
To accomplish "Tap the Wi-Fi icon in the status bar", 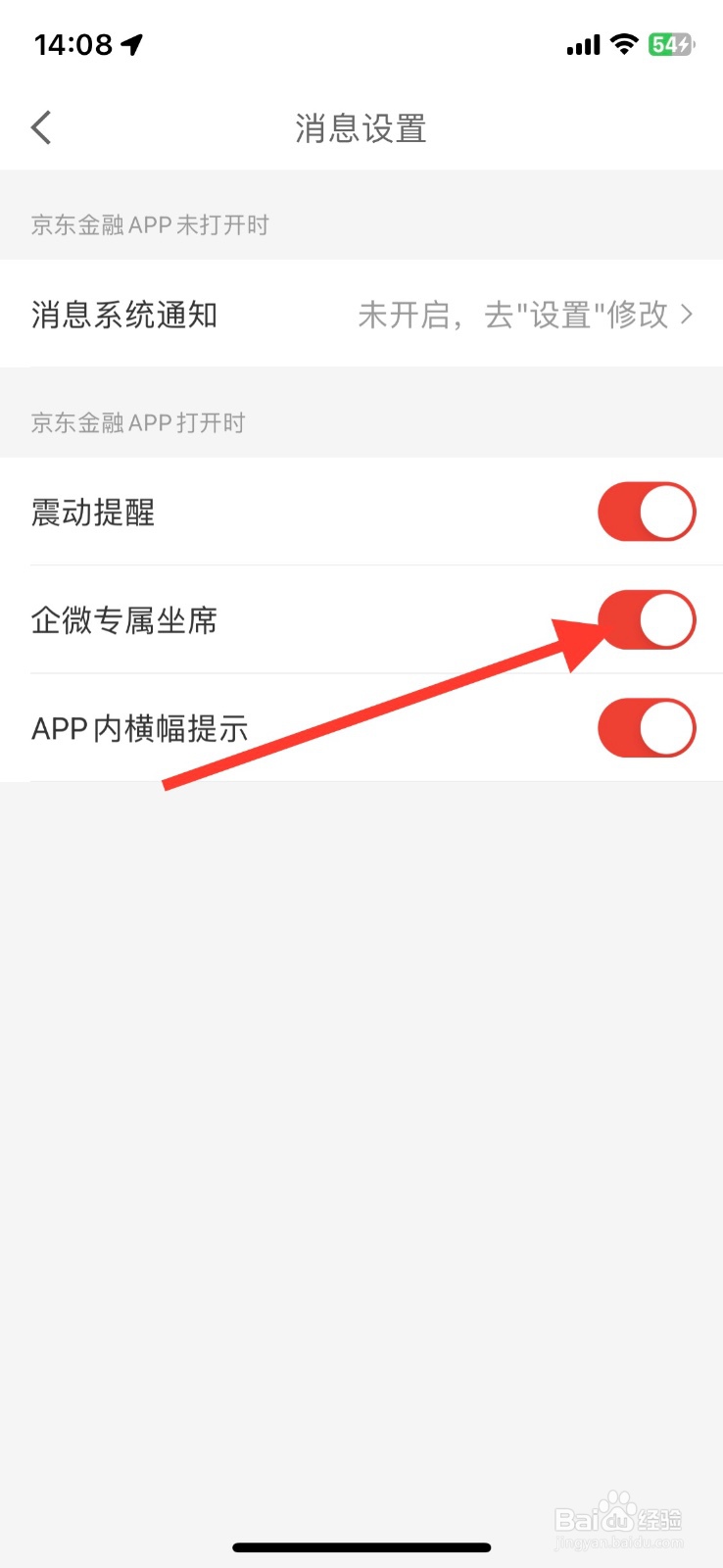I will click(622, 43).
